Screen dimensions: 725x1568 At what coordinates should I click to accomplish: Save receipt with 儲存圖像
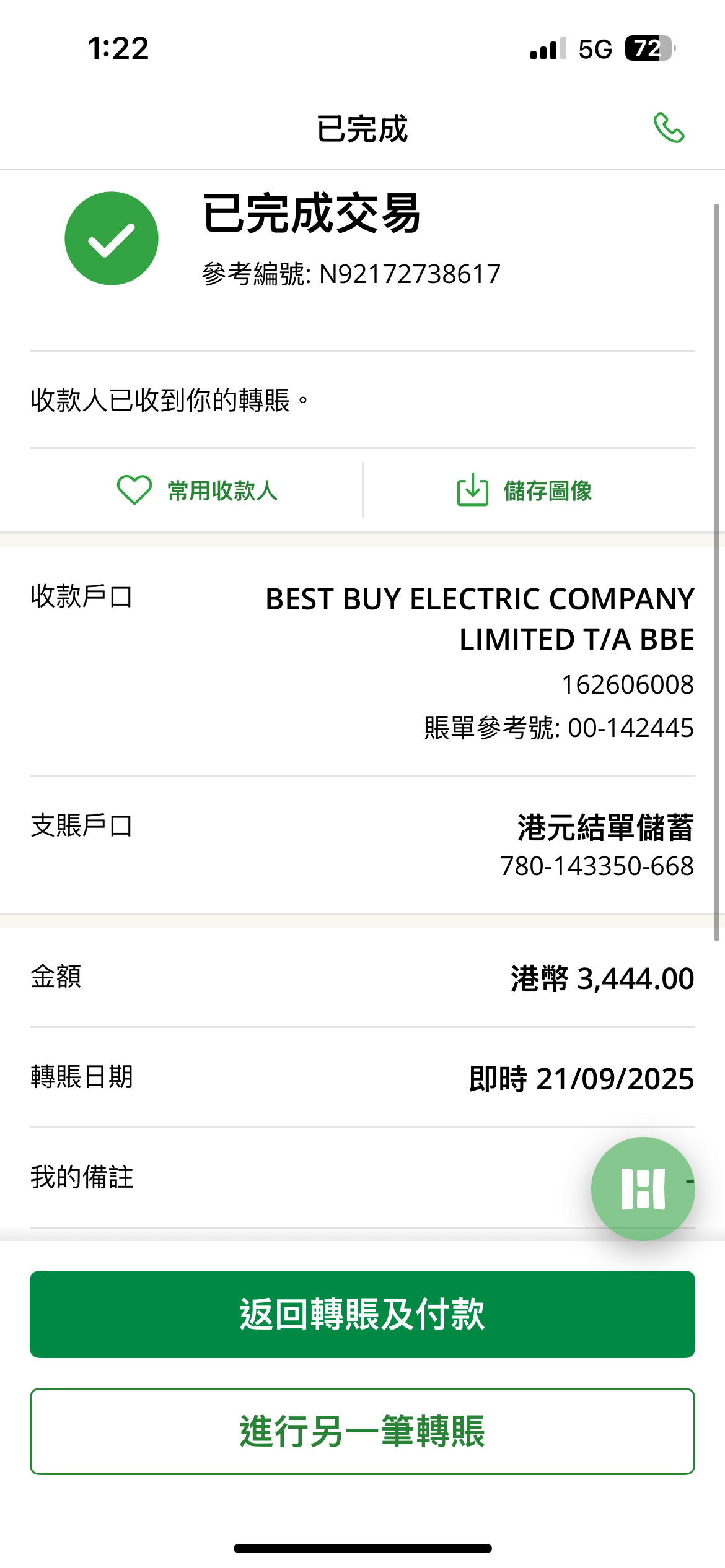point(524,490)
